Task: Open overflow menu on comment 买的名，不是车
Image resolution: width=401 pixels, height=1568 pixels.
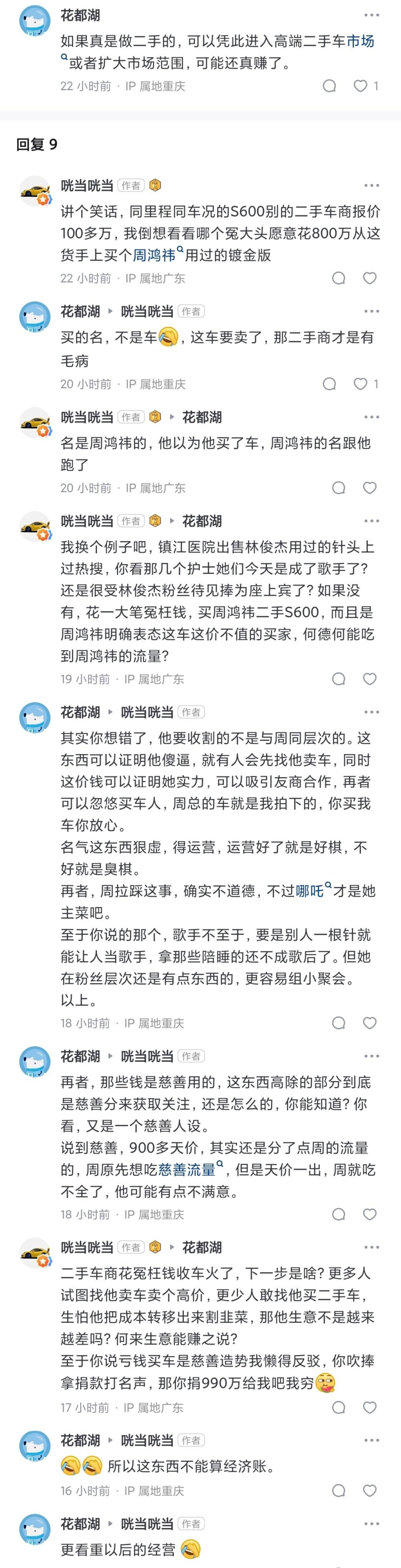Action: [371, 312]
